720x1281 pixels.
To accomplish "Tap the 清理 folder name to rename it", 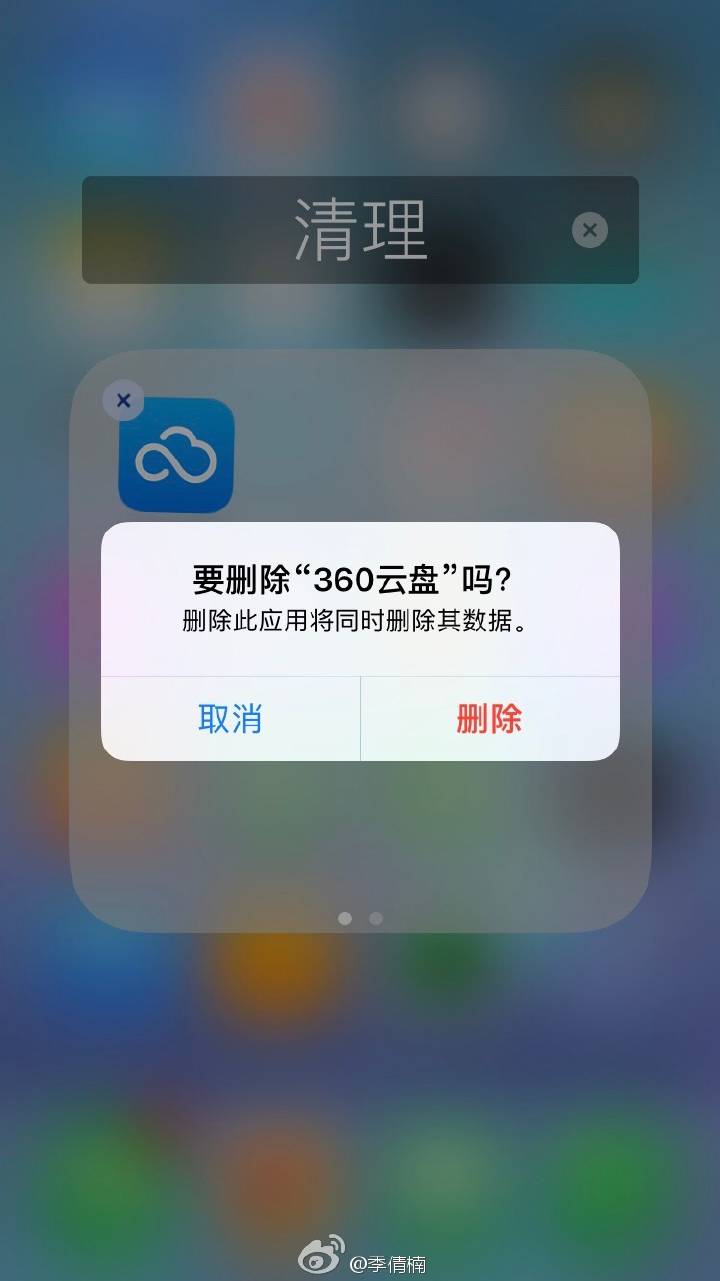I will pos(360,230).
